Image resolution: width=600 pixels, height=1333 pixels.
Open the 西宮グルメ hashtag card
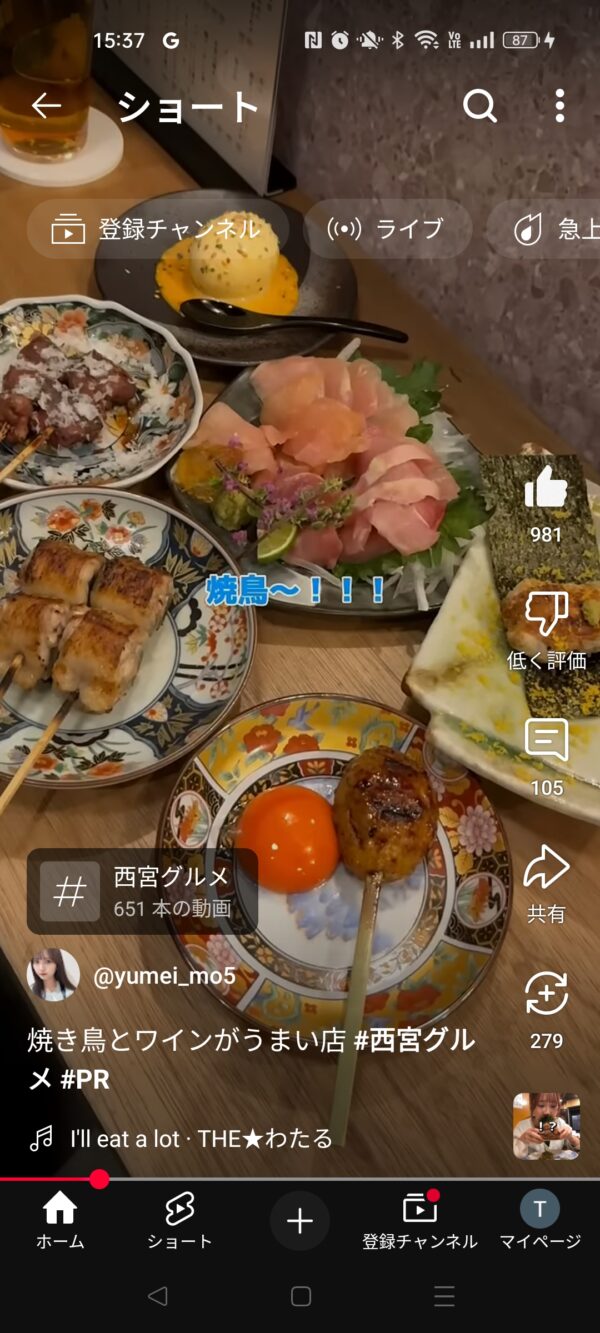tap(142, 891)
